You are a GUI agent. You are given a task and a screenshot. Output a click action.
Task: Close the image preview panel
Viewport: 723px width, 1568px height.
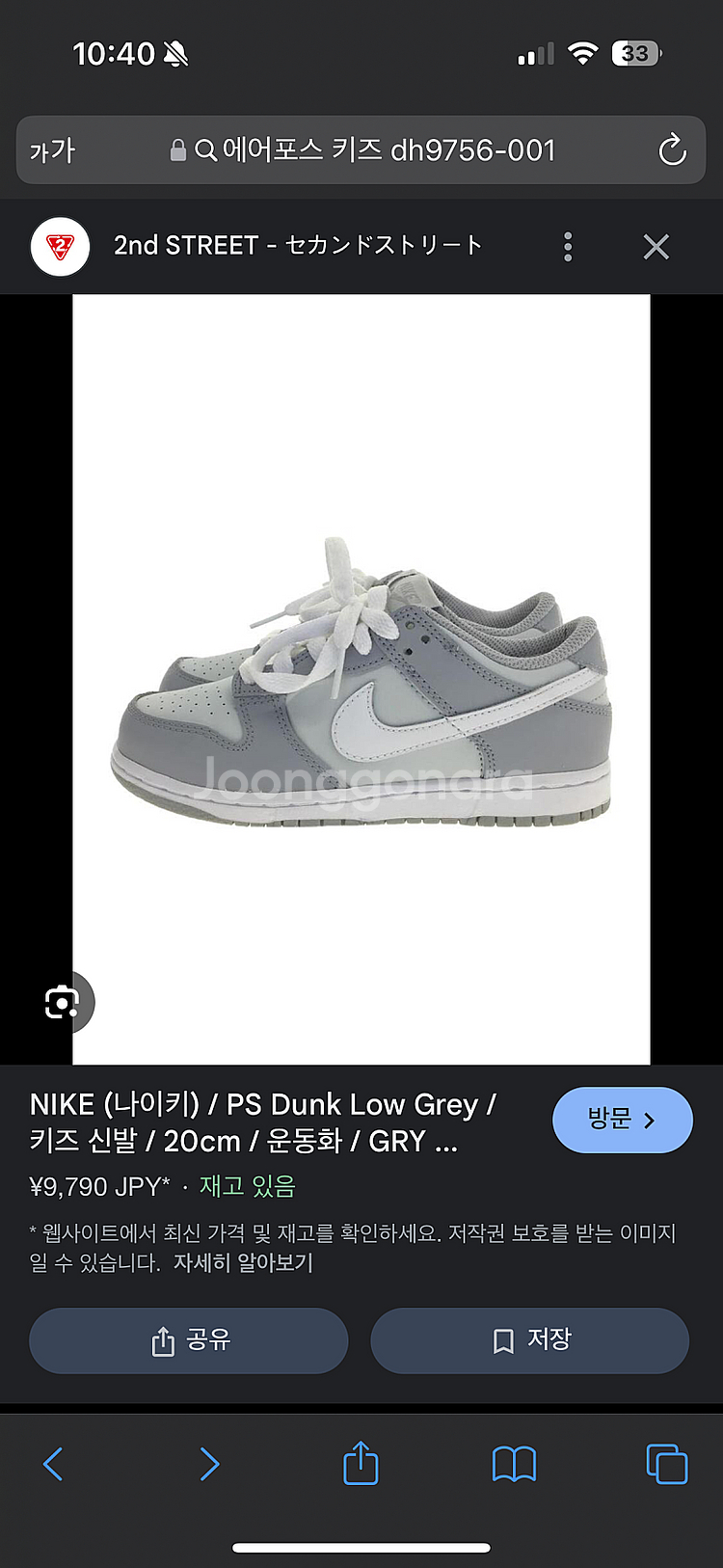[656, 247]
